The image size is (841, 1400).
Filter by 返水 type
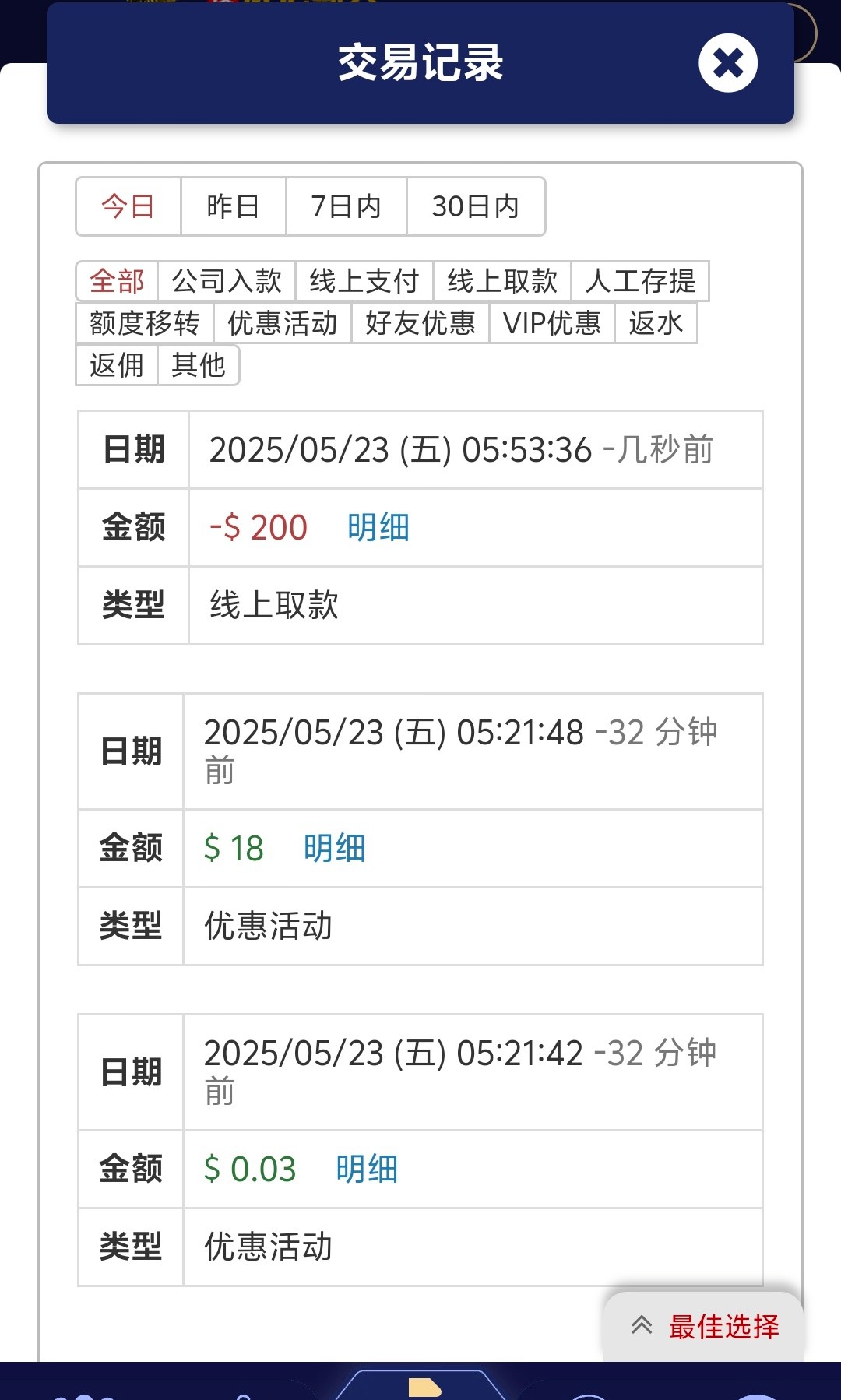656,323
